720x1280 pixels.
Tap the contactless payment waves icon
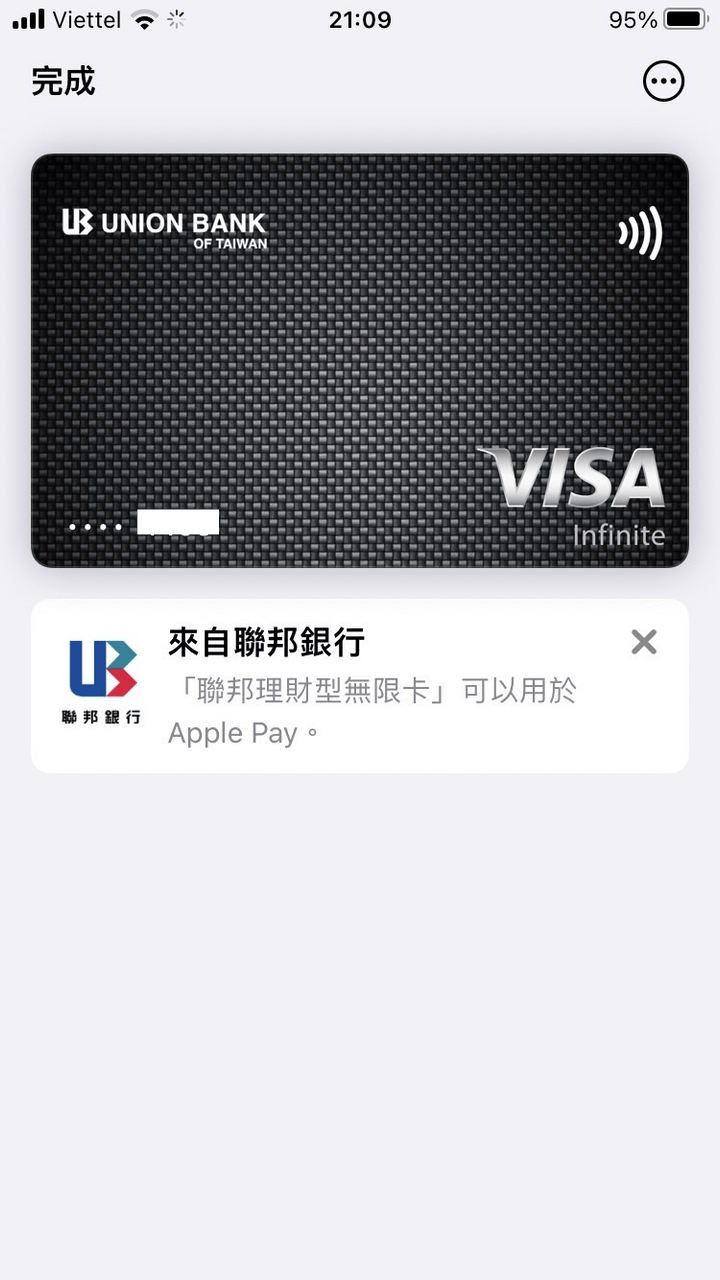point(637,233)
